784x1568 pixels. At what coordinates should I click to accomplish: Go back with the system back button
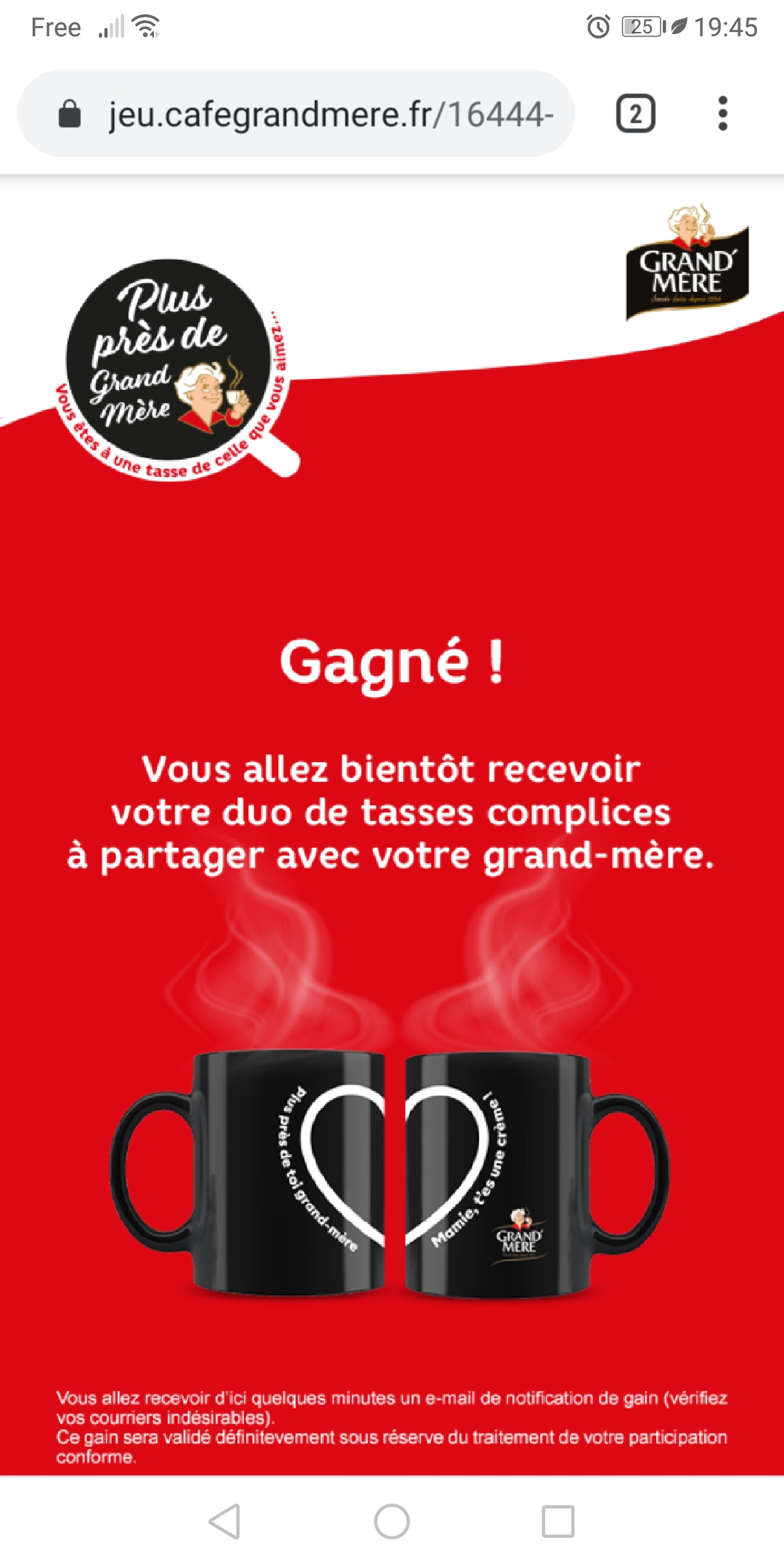pyautogui.click(x=224, y=1521)
